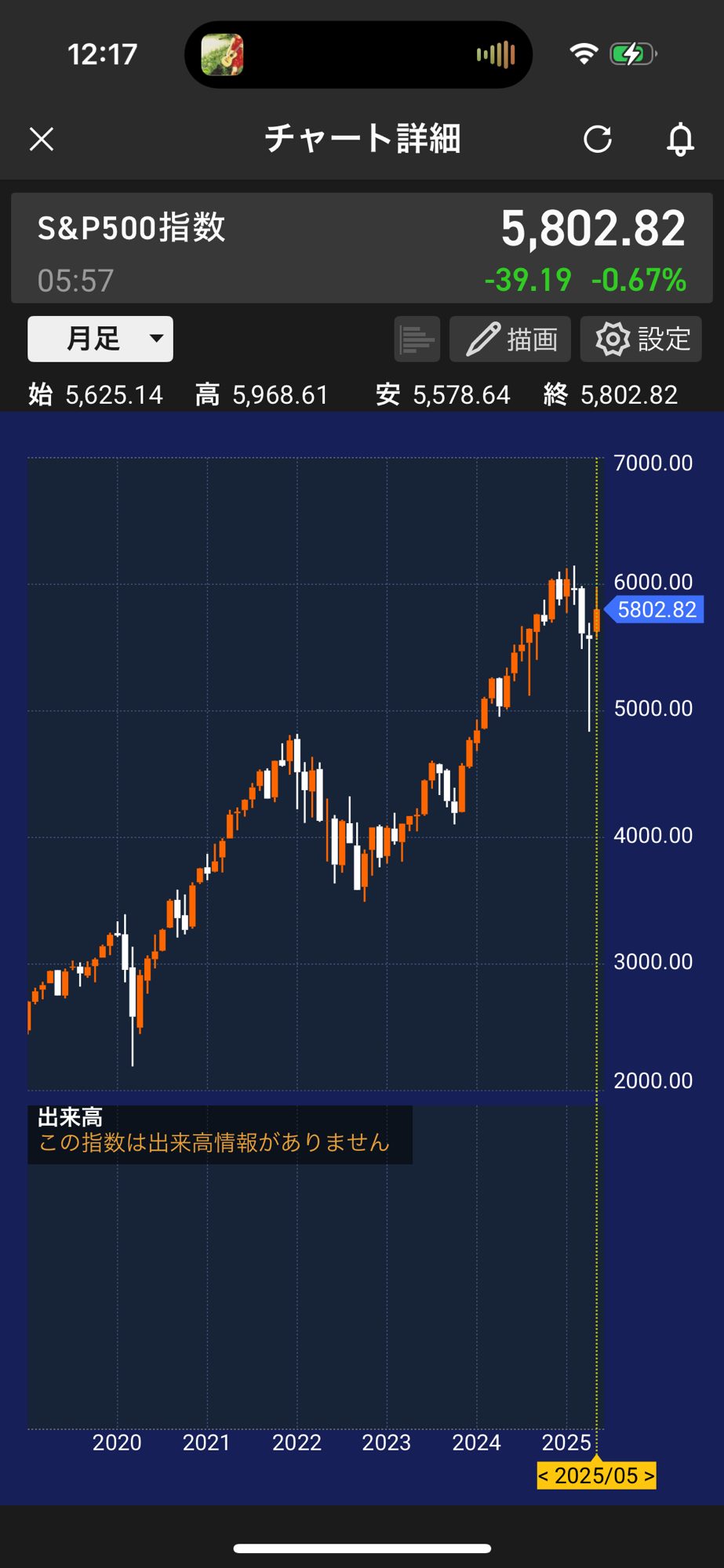
Task: Close the chart detail screen
Action: pos(42,140)
